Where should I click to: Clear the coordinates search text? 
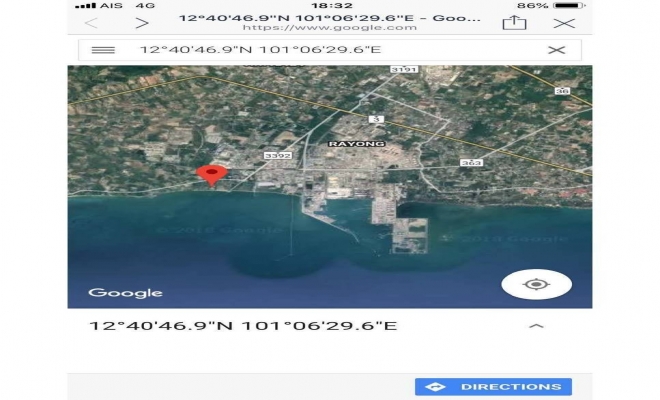pos(557,49)
